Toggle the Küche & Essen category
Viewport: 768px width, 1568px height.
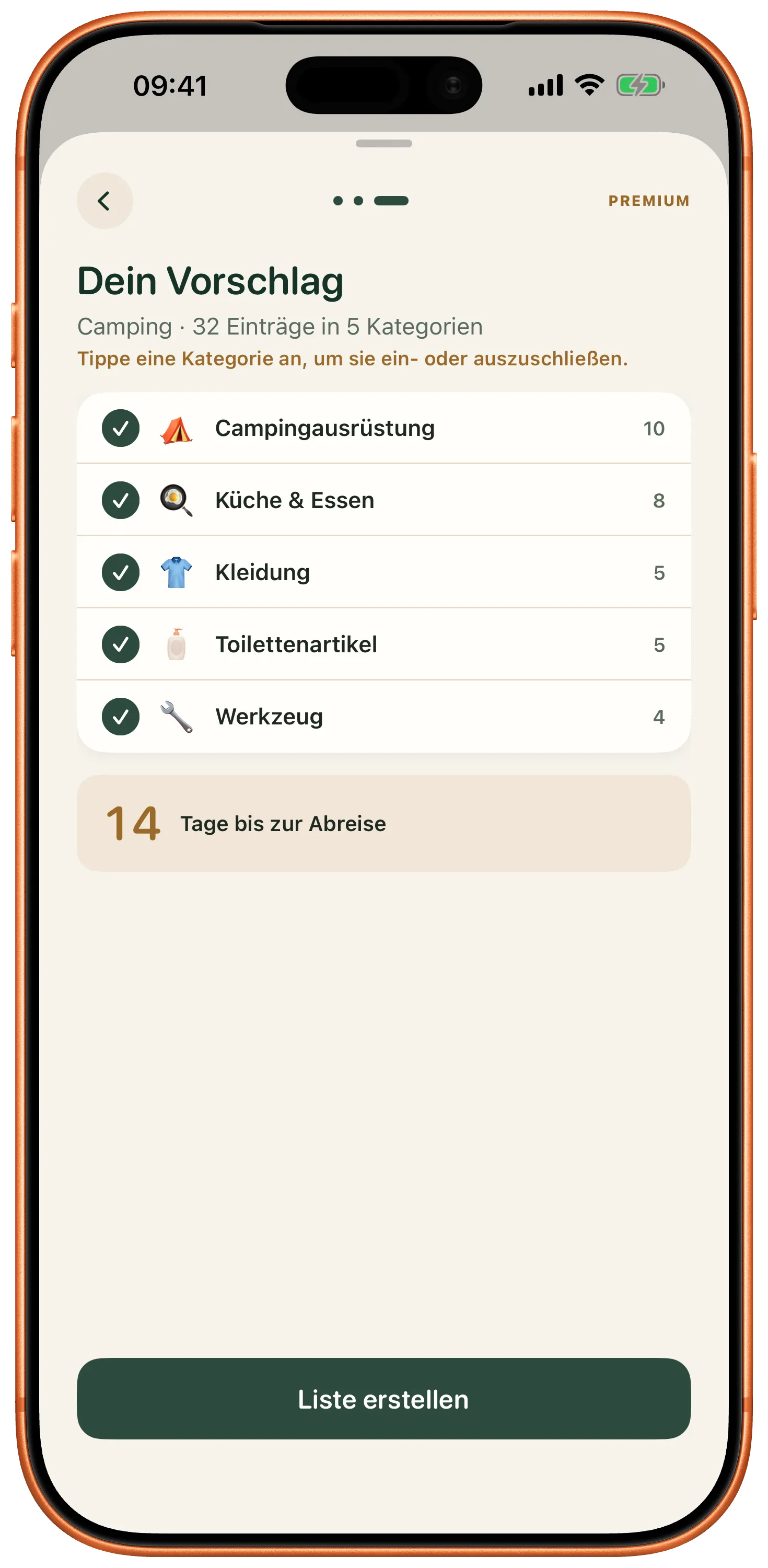click(x=383, y=500)
